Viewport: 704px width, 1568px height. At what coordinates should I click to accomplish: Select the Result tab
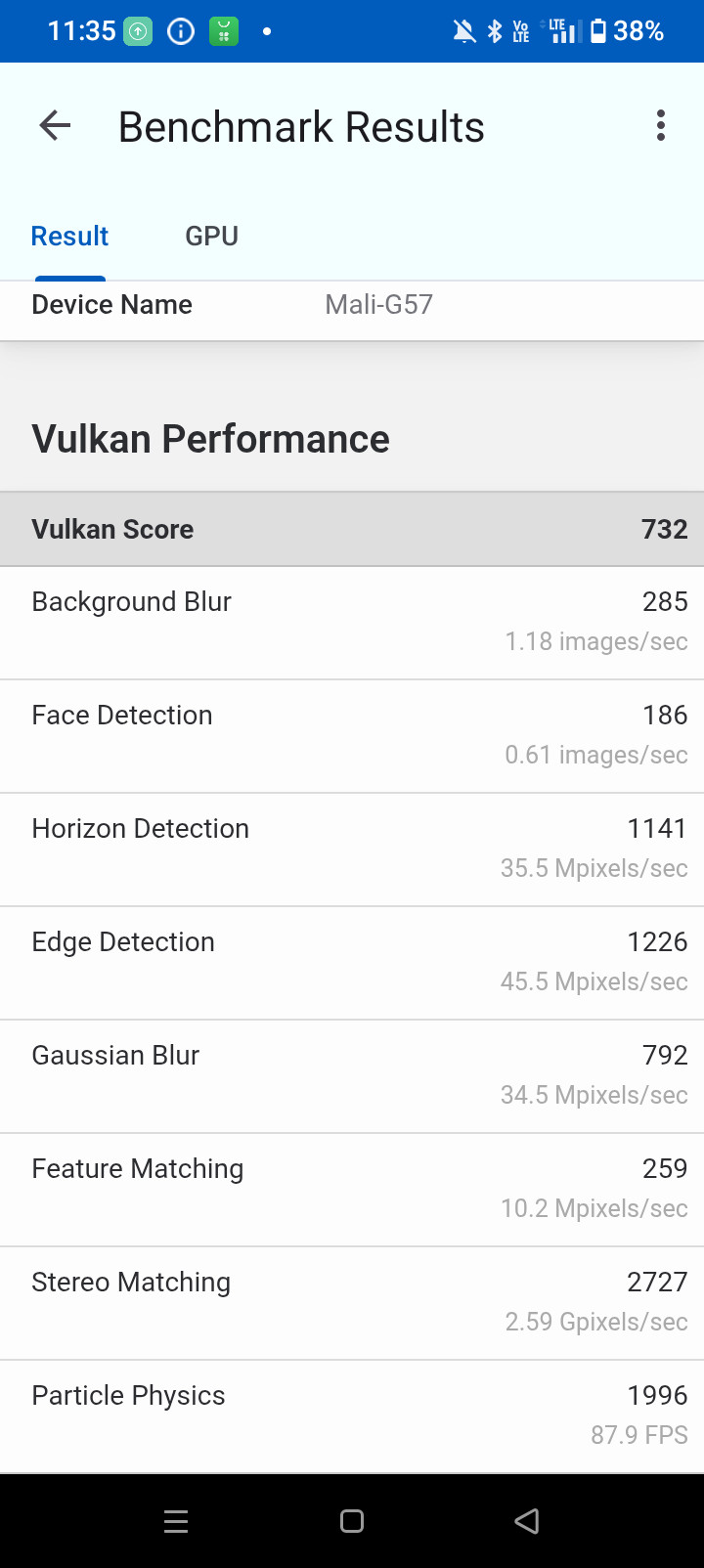[x=69, y=237]
